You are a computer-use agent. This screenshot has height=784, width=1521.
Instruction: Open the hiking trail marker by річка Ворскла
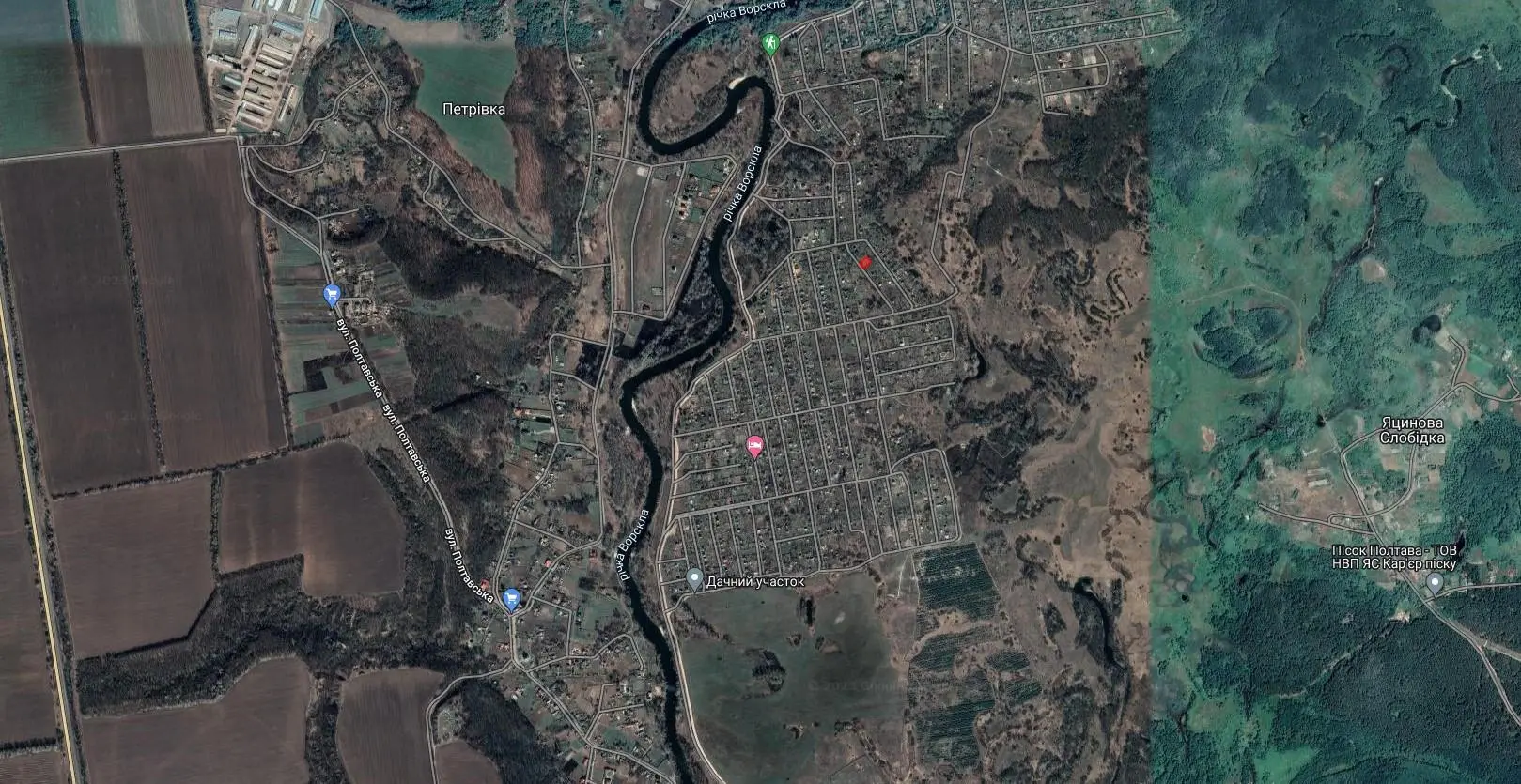coord(770,43)
